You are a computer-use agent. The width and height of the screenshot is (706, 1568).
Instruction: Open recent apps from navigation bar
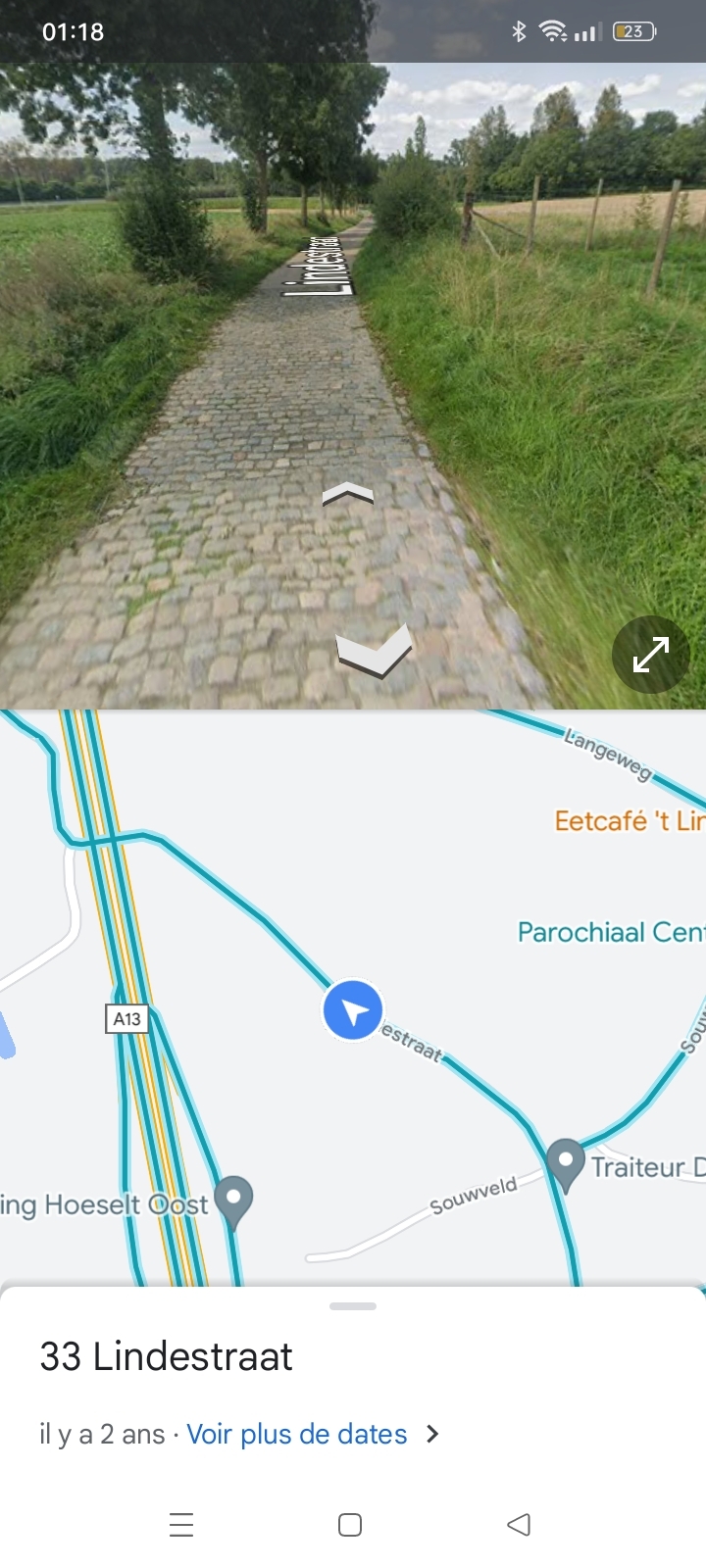181,1525
